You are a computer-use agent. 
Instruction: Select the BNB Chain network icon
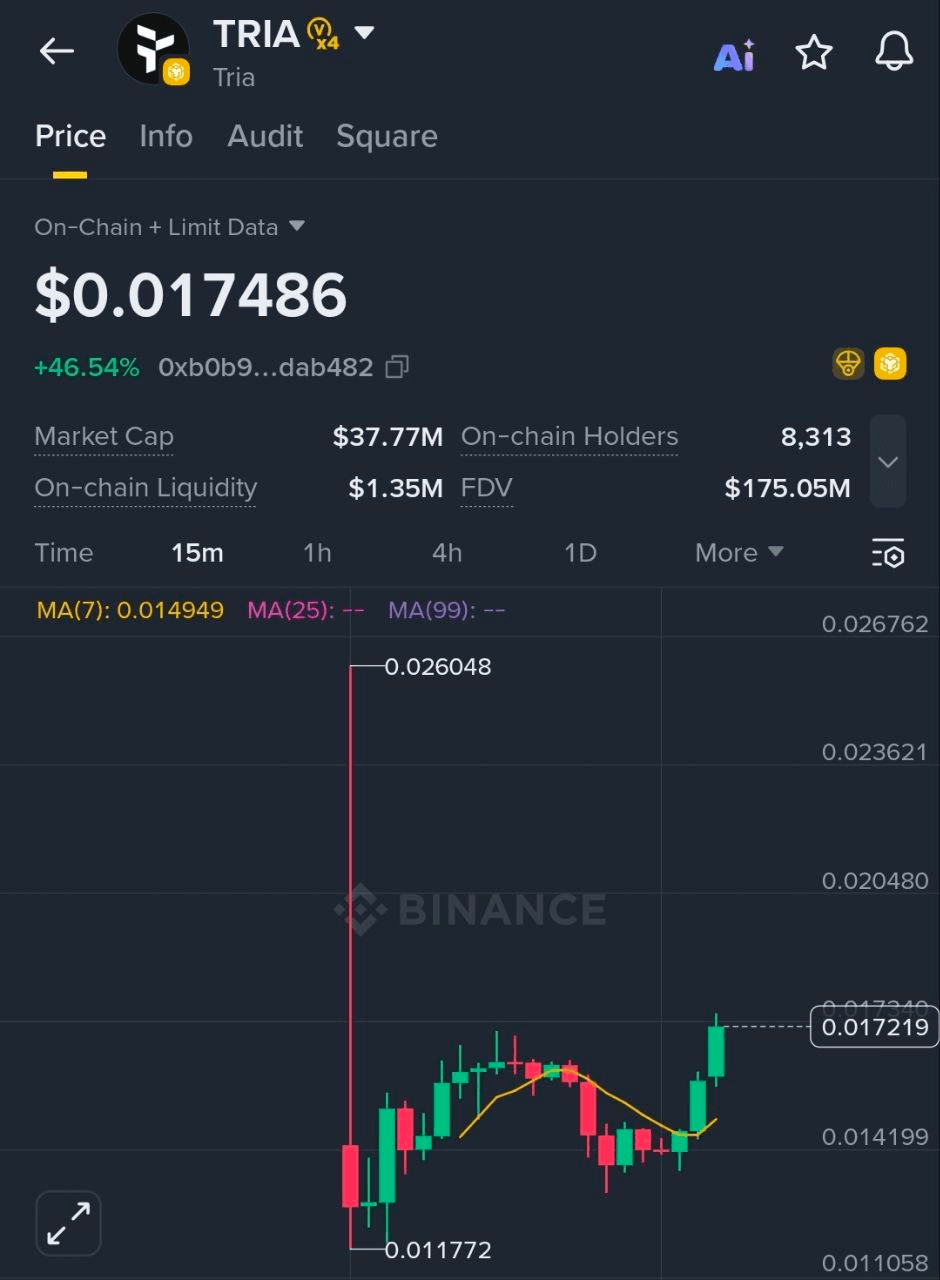[x=890, y=364]
